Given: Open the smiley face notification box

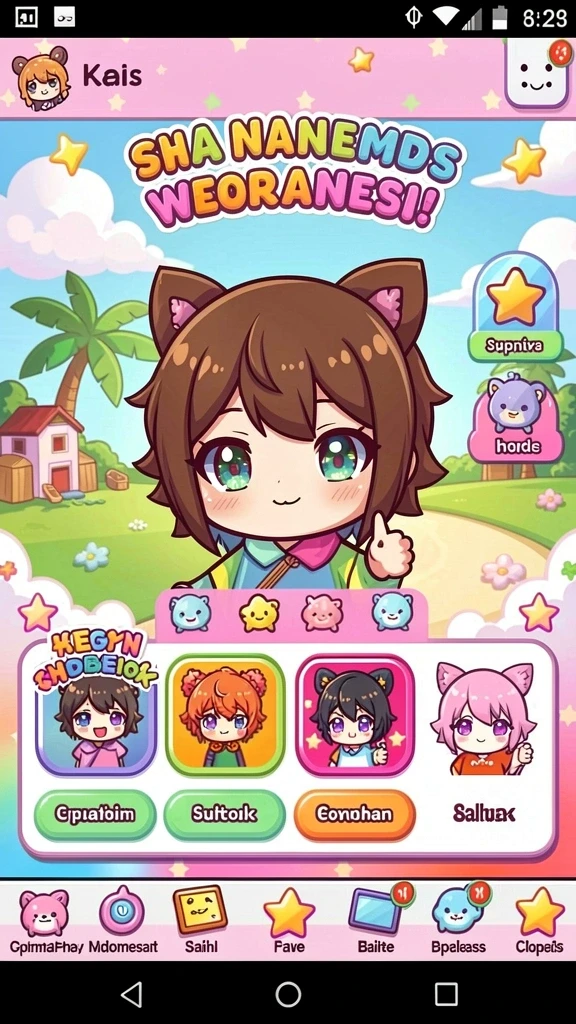Looking at the screenshot, I should [537, 73].
